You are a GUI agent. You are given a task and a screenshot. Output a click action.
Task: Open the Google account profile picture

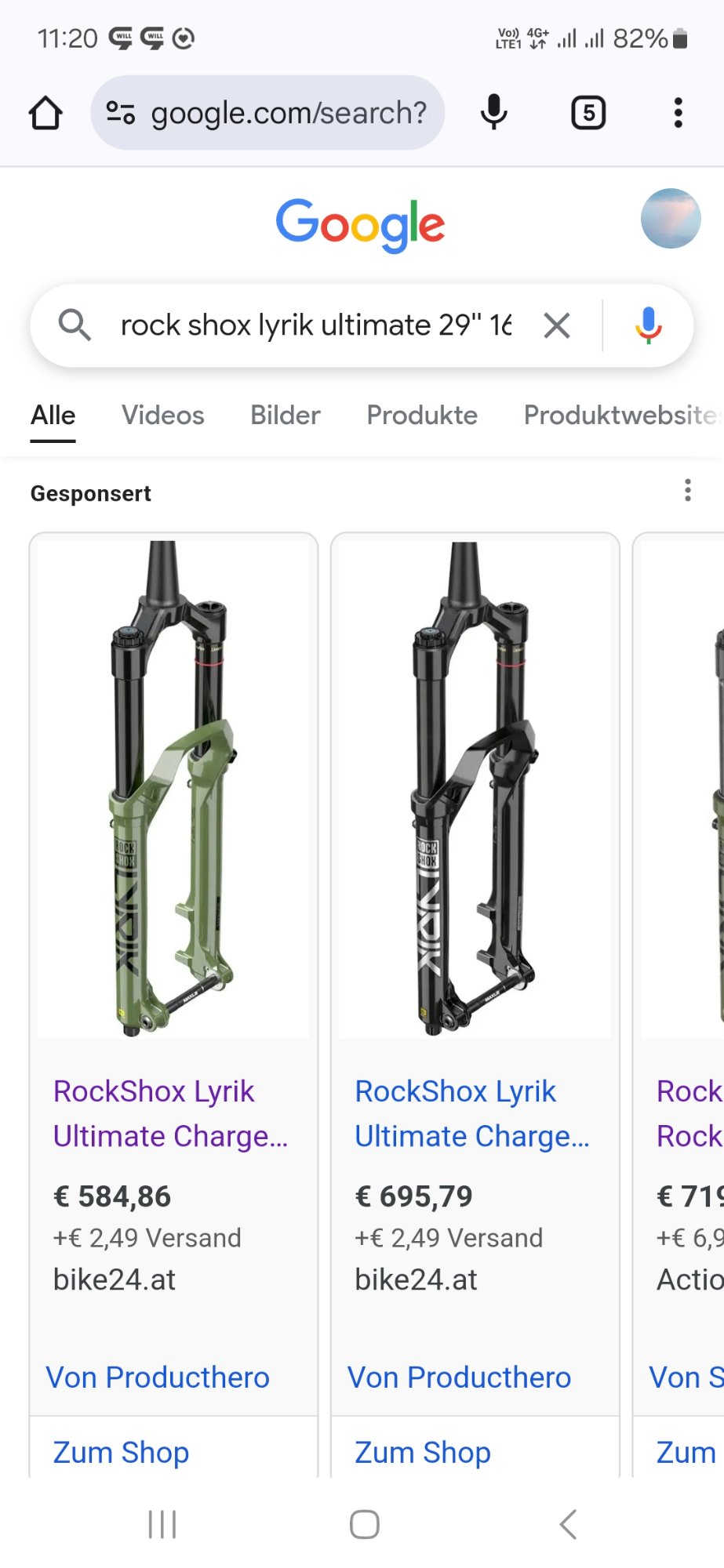671,219
